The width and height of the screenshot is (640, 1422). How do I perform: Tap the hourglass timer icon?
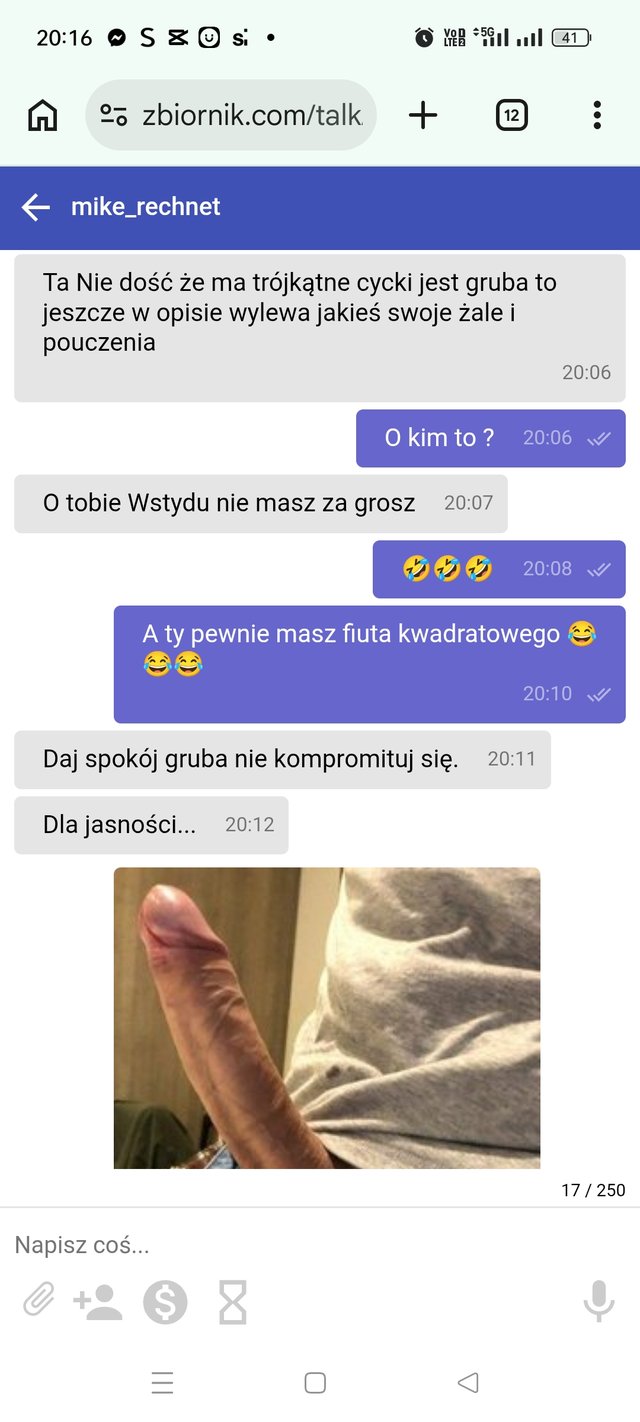coord(232,1302)
